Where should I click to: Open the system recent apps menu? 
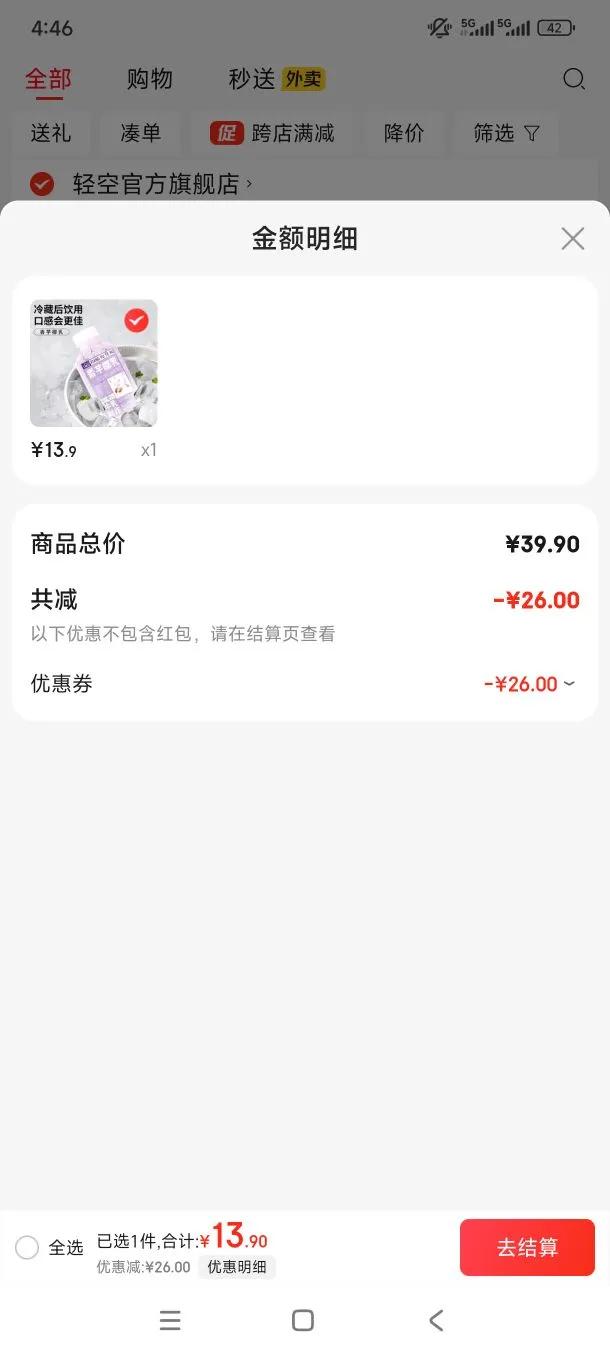(x=170, y=1320)
